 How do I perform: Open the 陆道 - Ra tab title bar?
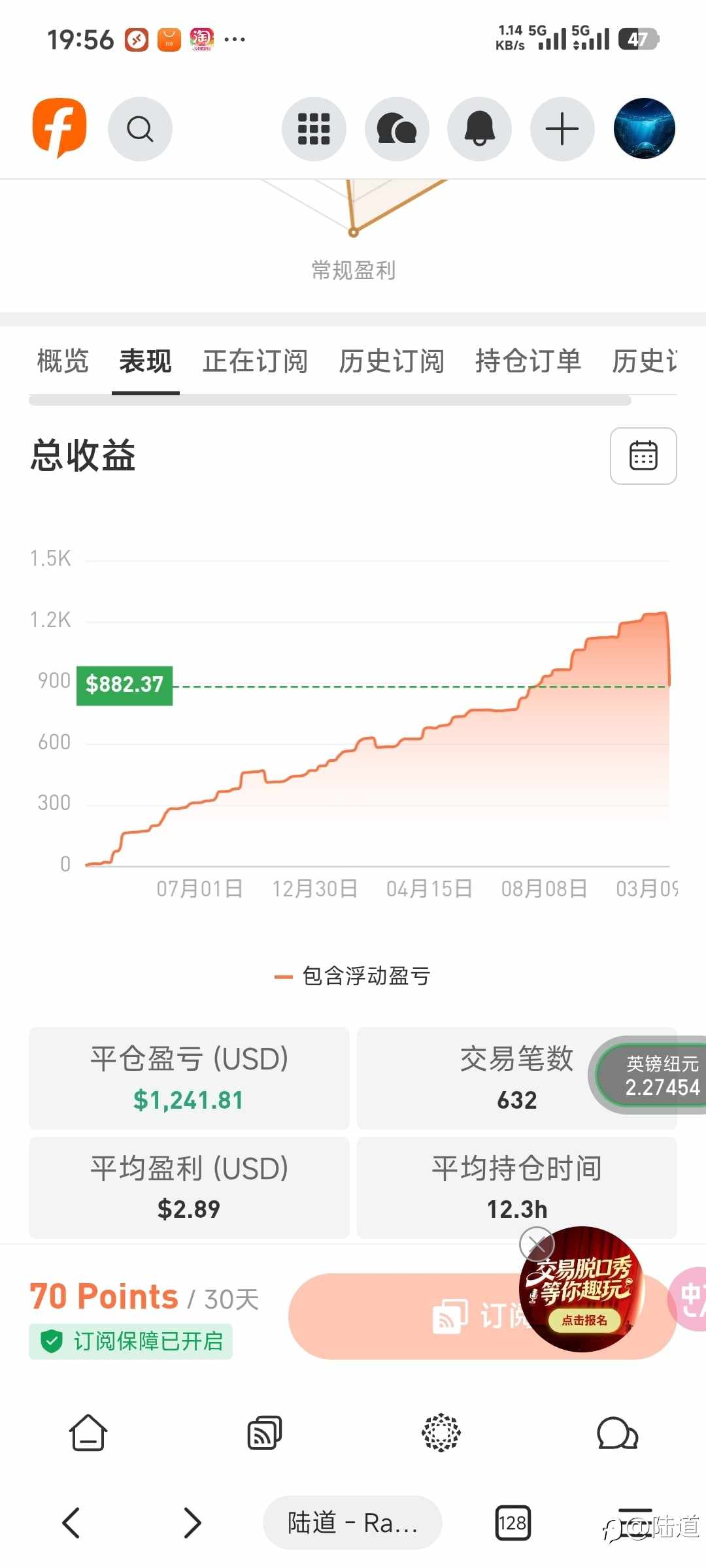352,1524
